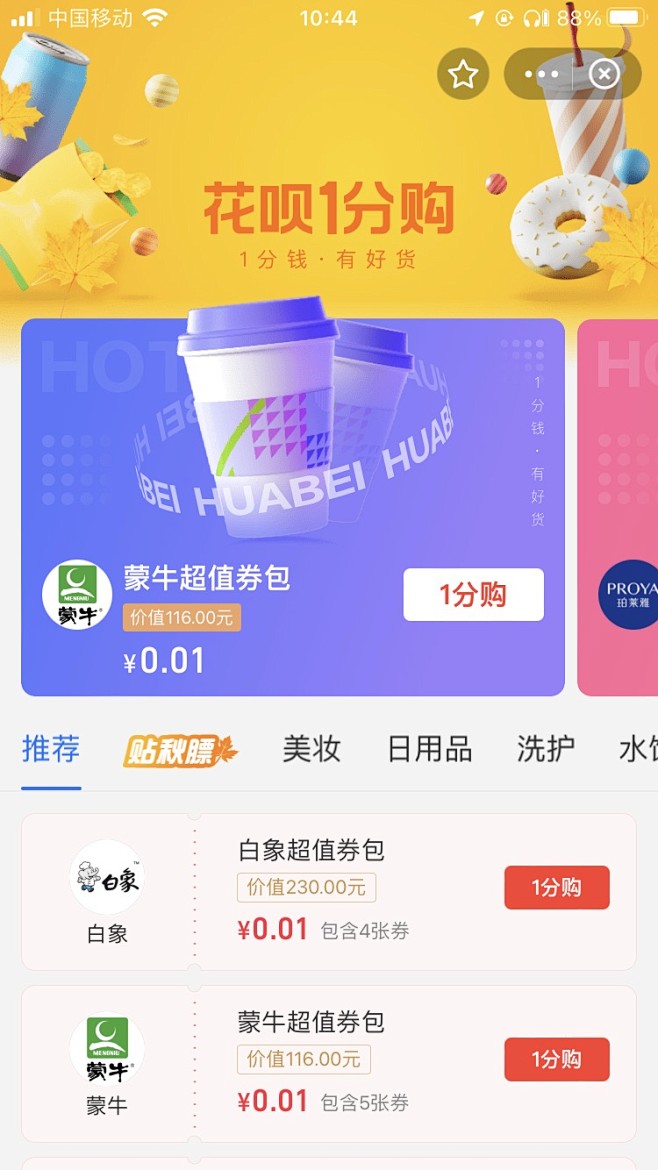Switch to the 推荐 tab
Viewport: 658px width, 1170px height.
pyautogui.click(x=50, y=749)
